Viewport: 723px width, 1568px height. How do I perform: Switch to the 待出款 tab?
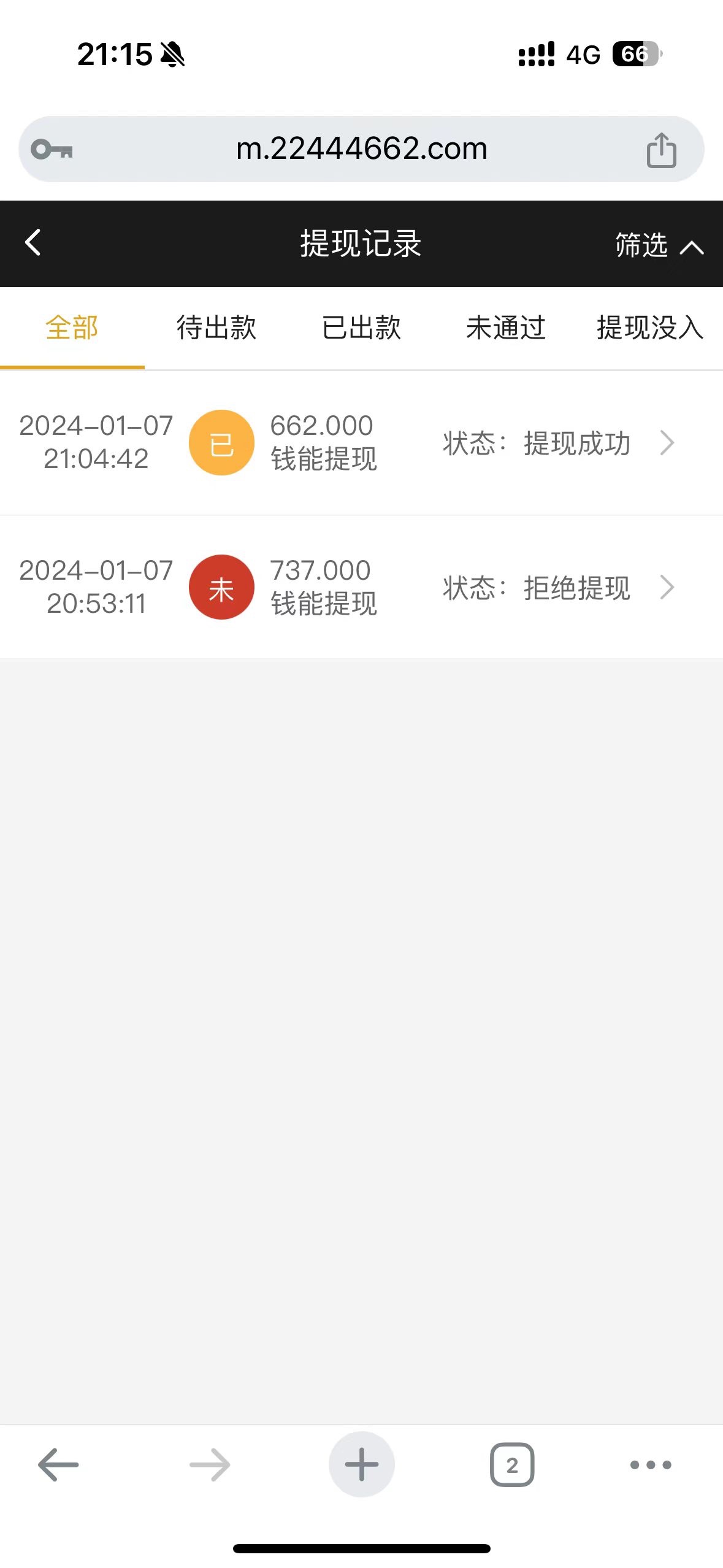(x=216, y=328)
